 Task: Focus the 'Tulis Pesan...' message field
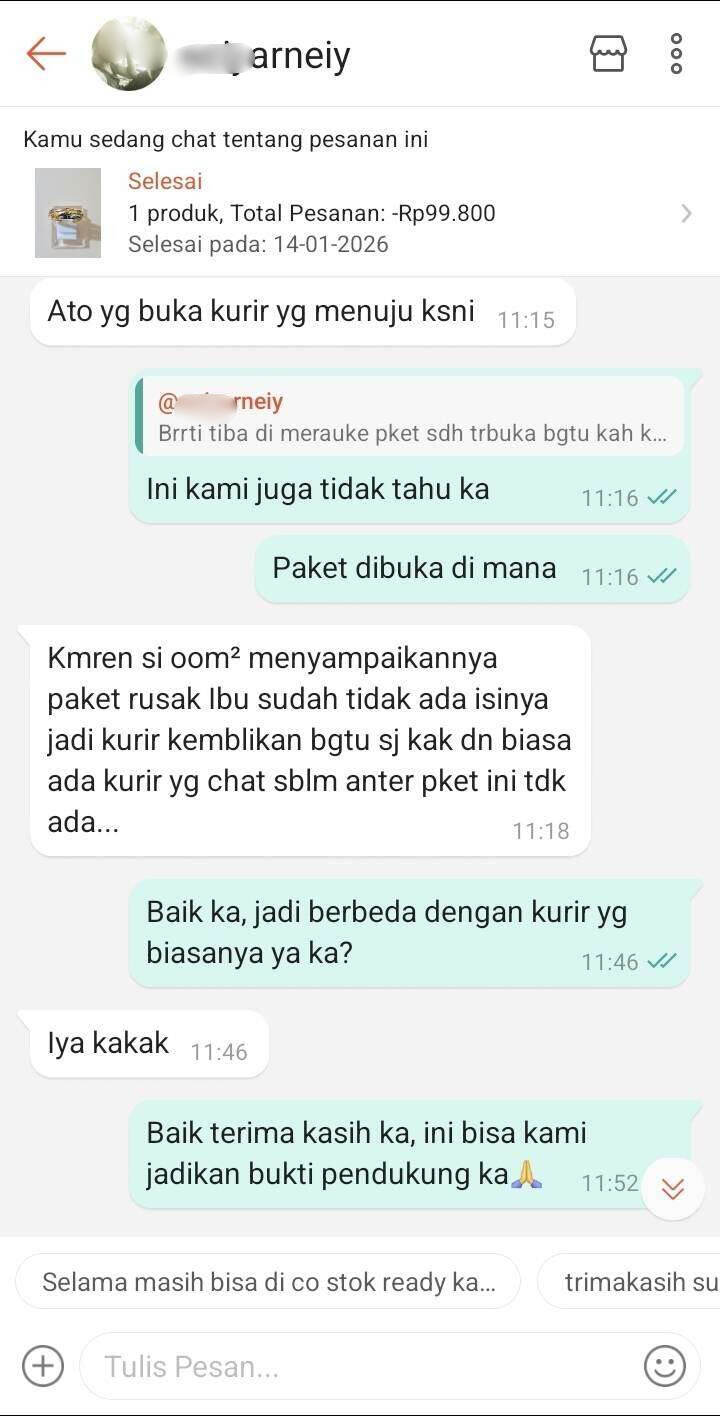click(x=360, y=1366)
